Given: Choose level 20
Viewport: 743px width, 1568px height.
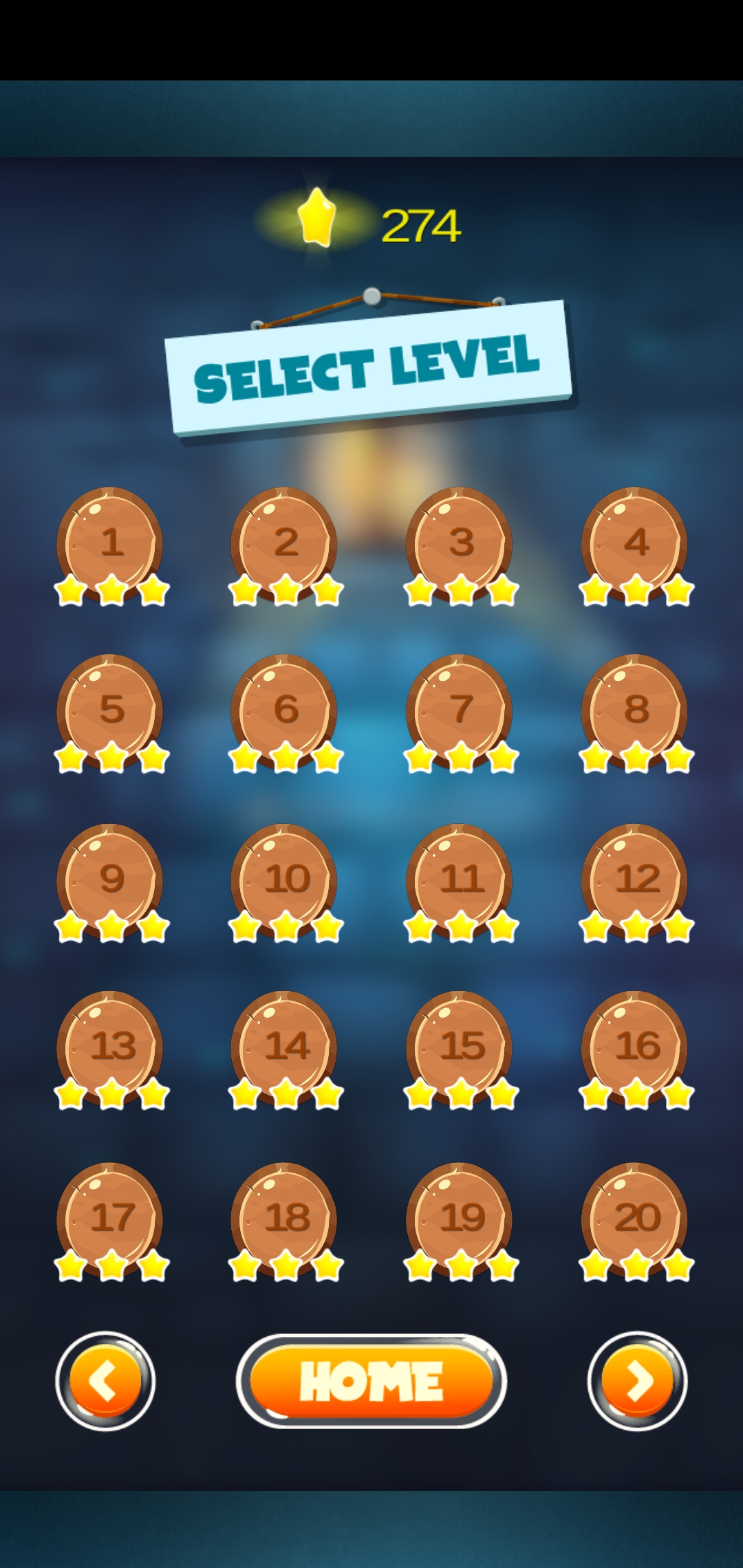Looking at the screenshot, I should [x=635, y=1220].
